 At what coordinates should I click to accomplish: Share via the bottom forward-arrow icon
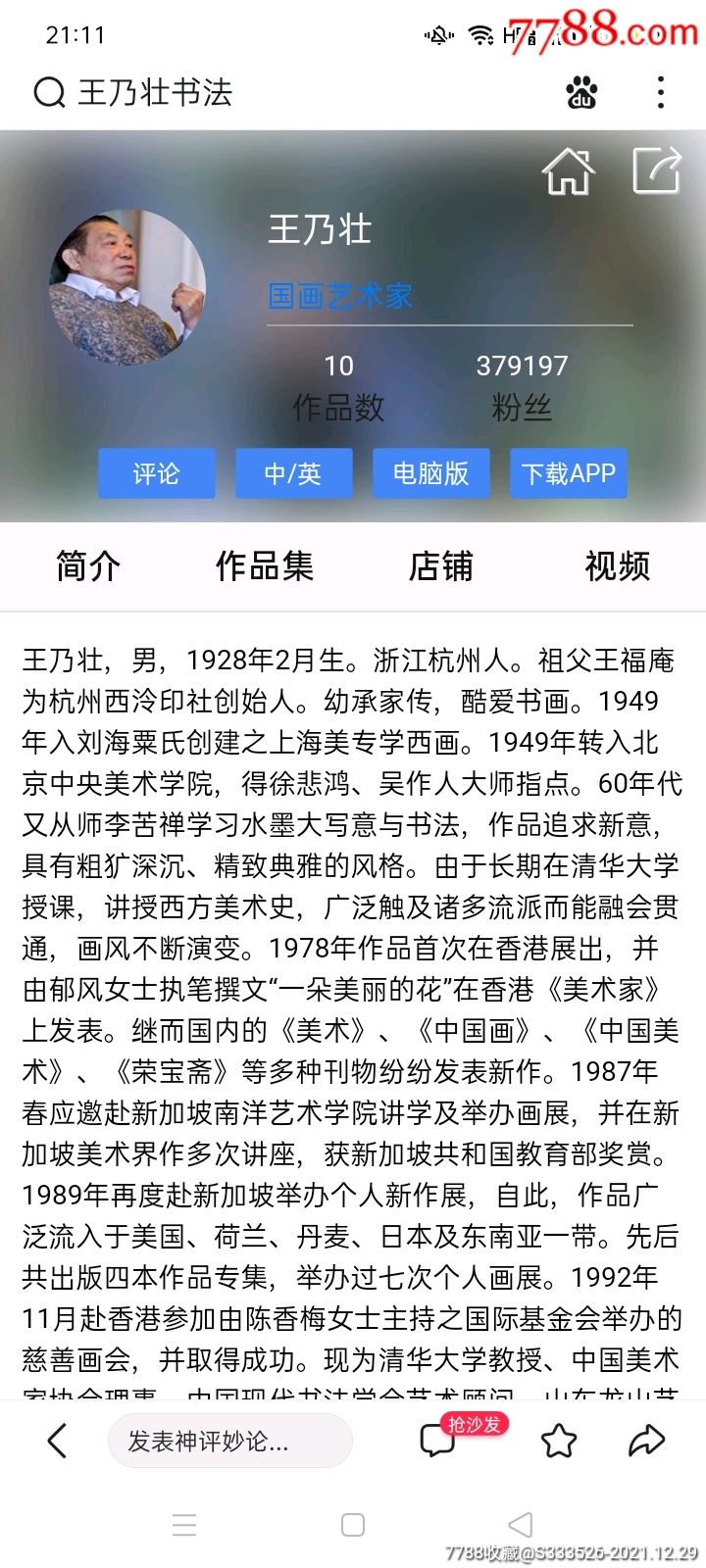point(646,1441)
